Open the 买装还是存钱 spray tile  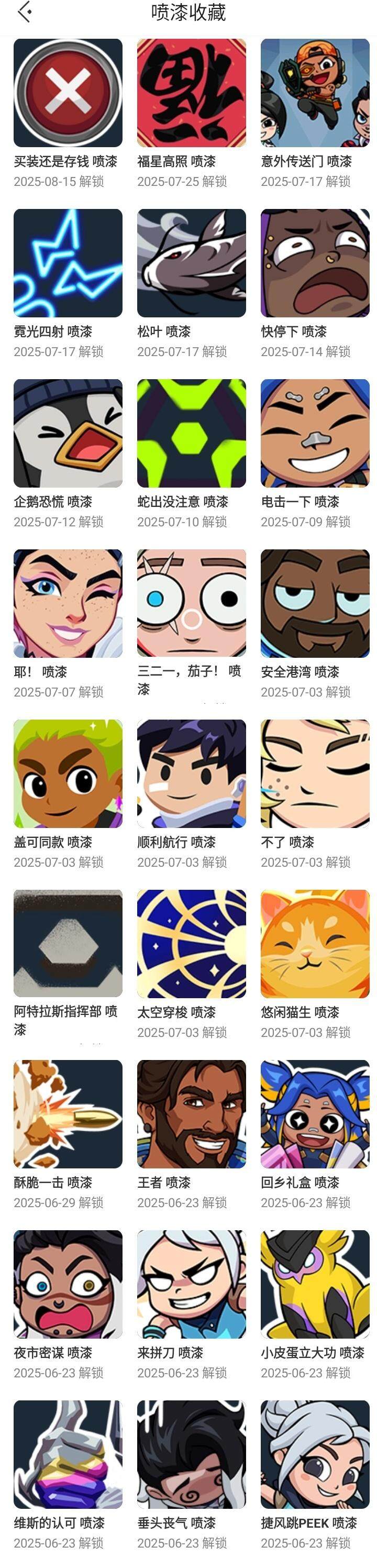tap(68, 93)
